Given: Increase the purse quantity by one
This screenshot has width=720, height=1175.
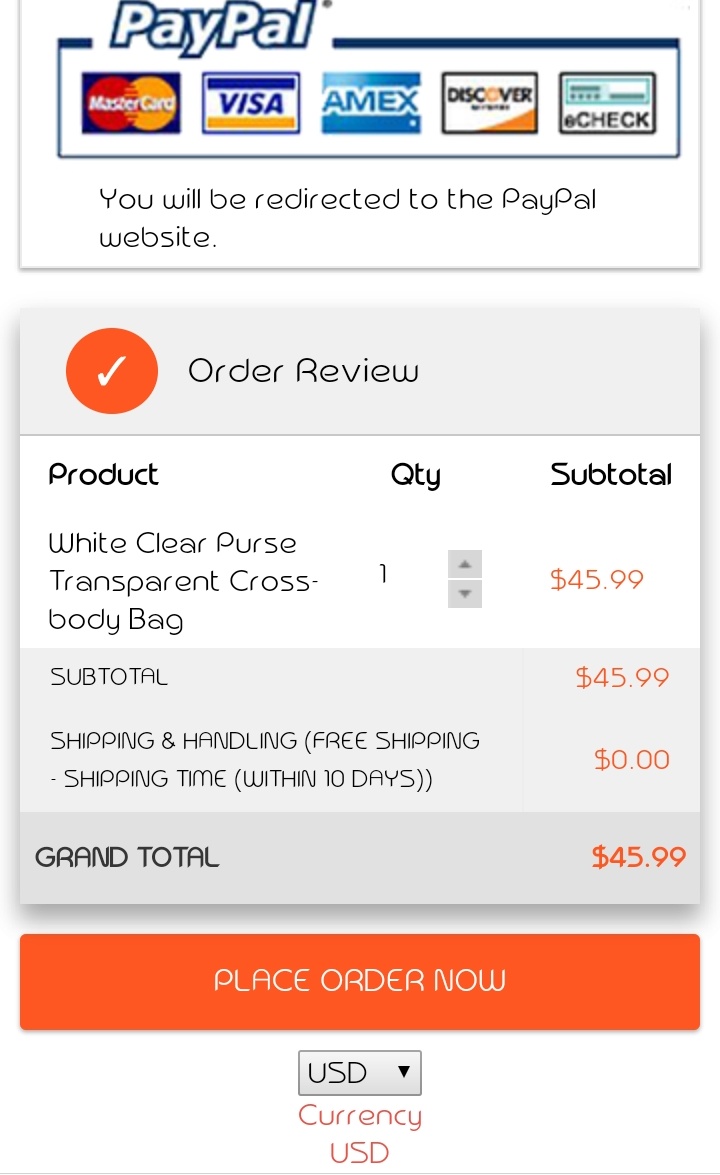Looking at the screenshot, I should coord(464,564).
